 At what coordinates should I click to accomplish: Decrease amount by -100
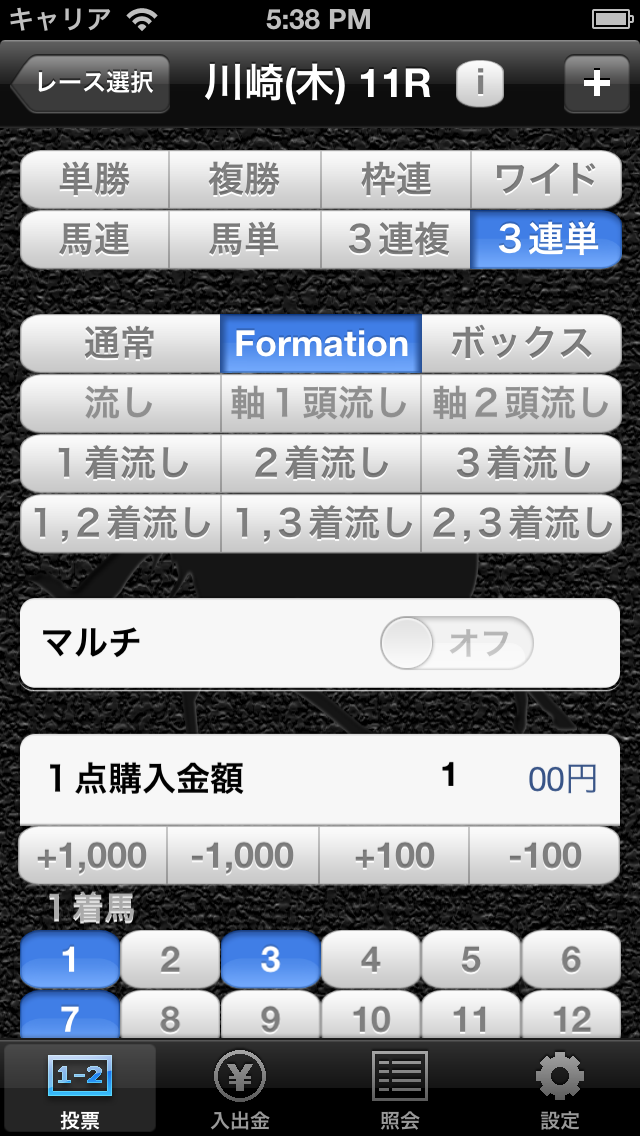pos(545,856)
